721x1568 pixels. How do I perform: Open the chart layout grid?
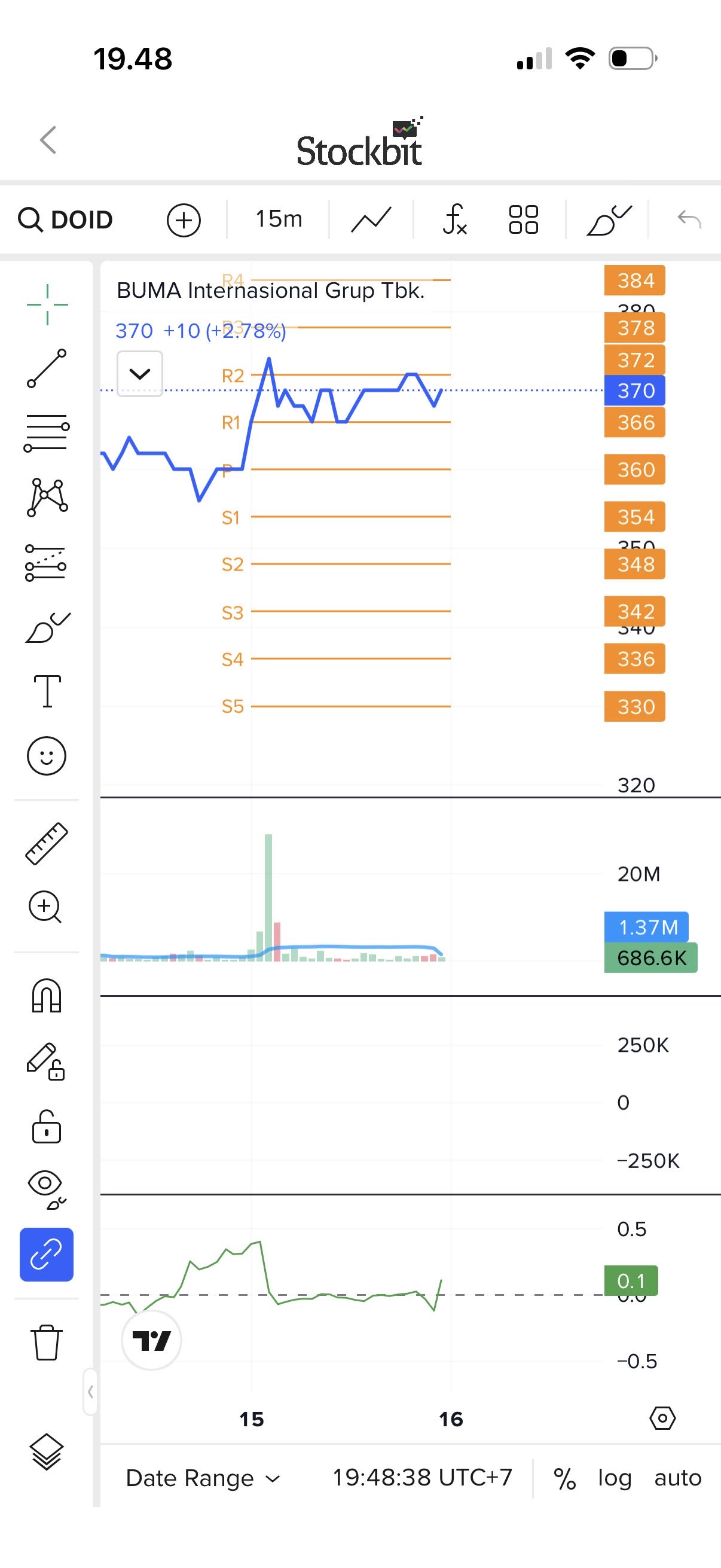coord(523,219)
